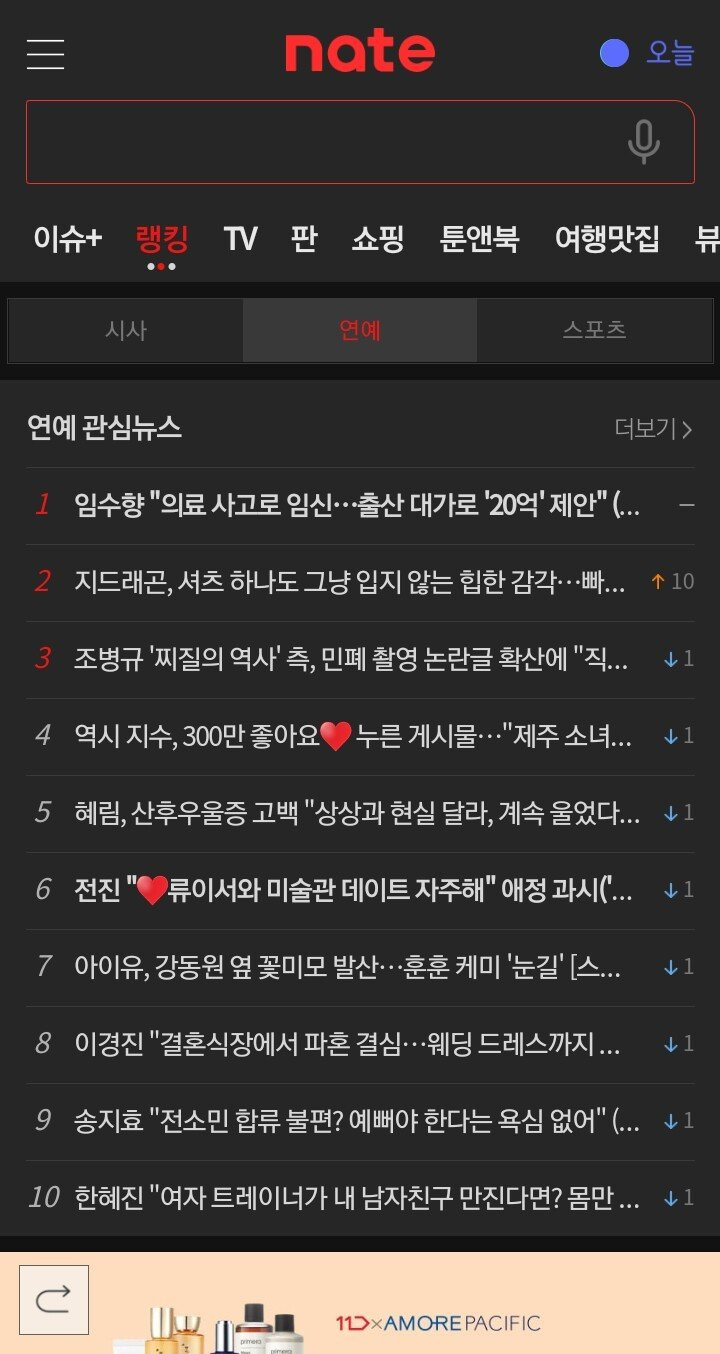Switch to the 스포츠 ranking segment
The width and height of the screenshot is (720, 1354).
594,330
